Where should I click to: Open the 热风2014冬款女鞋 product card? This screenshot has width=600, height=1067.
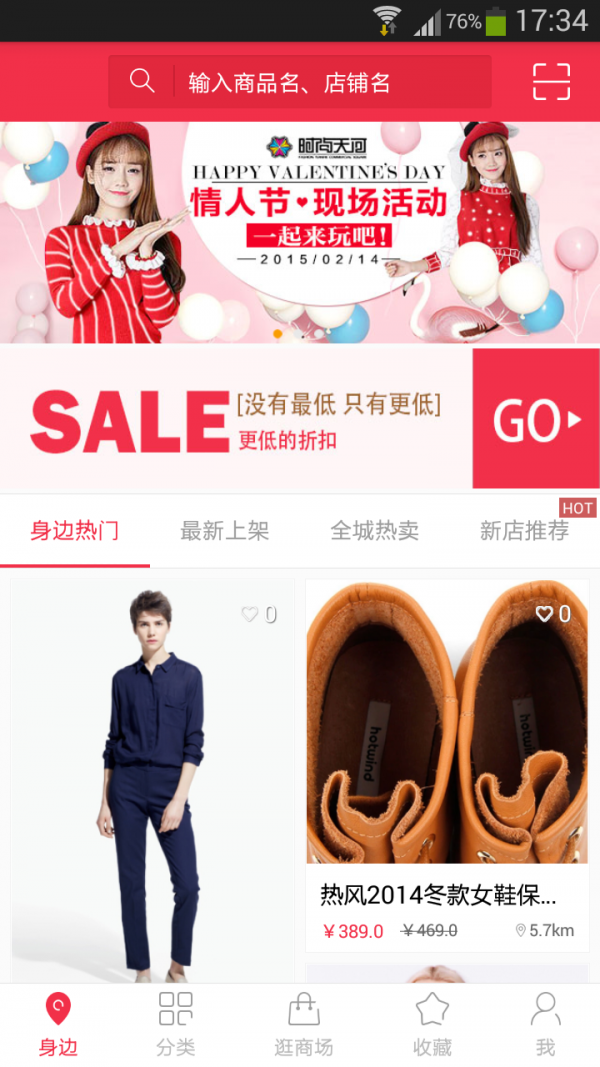coord(447,766)
